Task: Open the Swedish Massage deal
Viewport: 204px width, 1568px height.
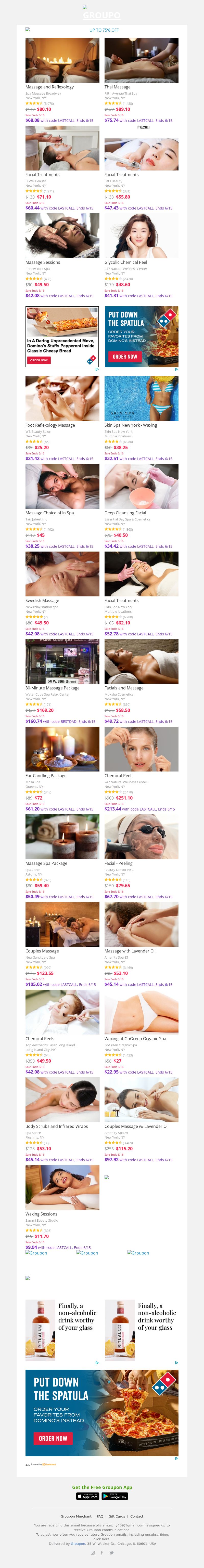Action: pyautogui.click(x=62, y=574)
